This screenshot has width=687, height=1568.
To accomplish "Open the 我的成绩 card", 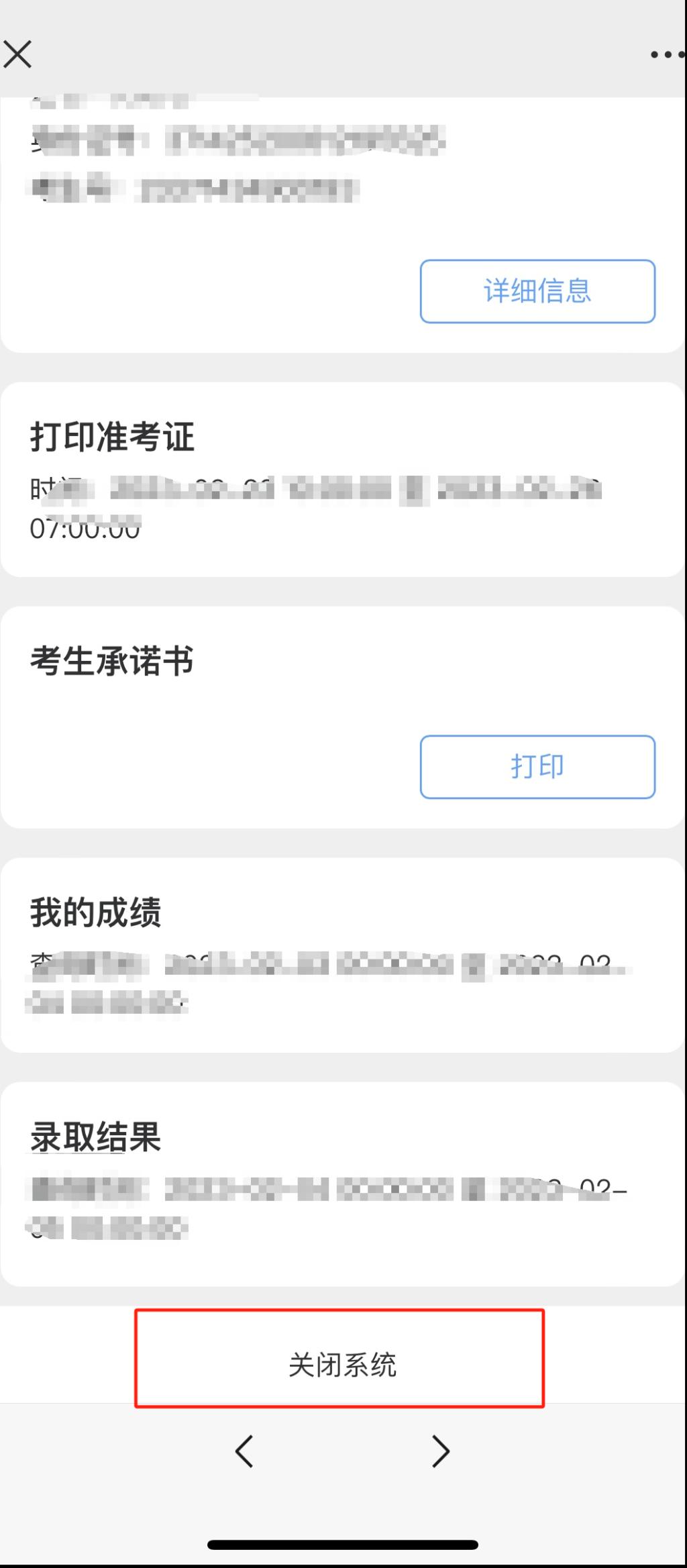I will pos(342,954).
